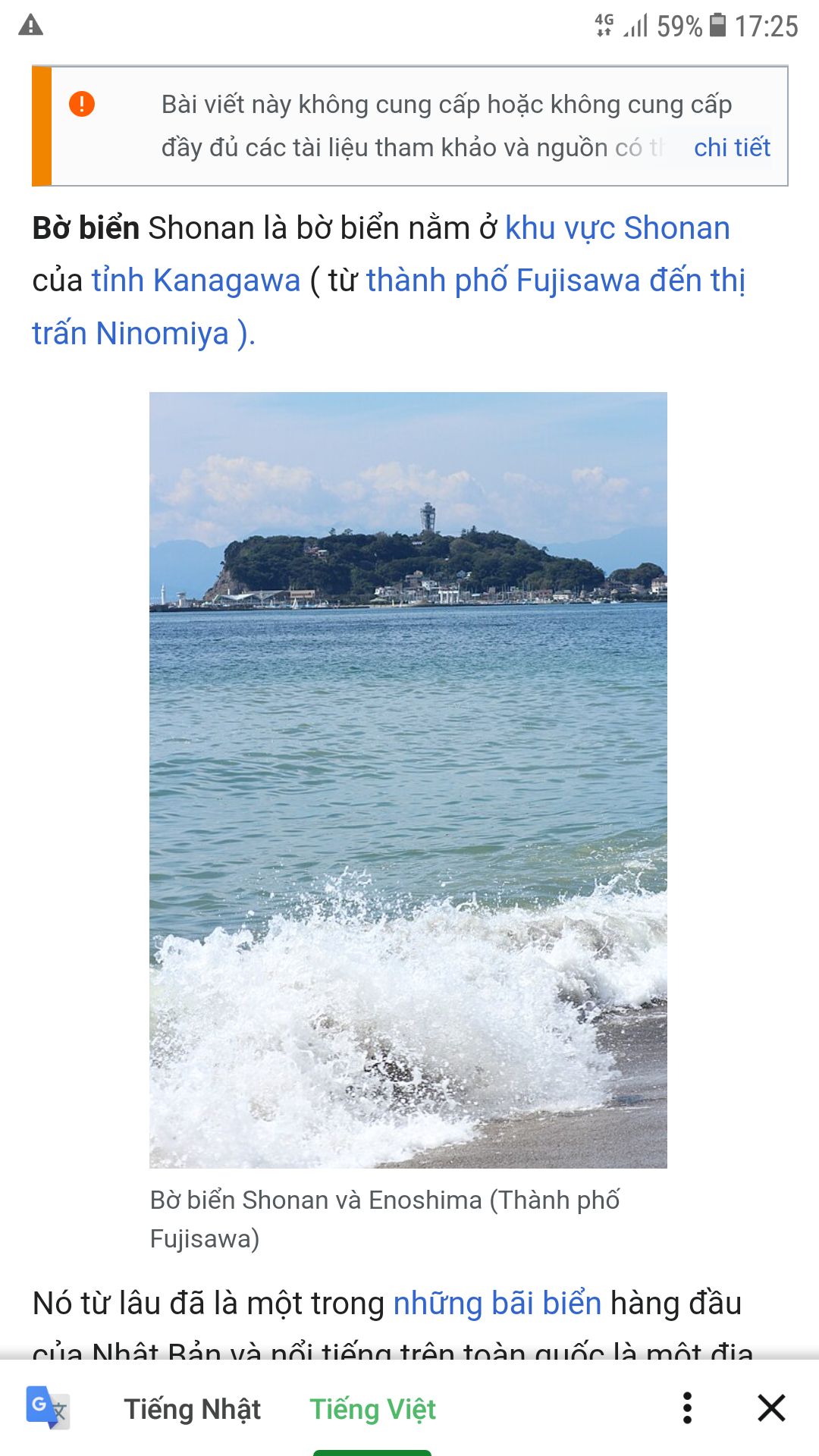Switch the translation to Tiếng Nhật
This screenshot has height=1456, width=819.
(192, 1409)
